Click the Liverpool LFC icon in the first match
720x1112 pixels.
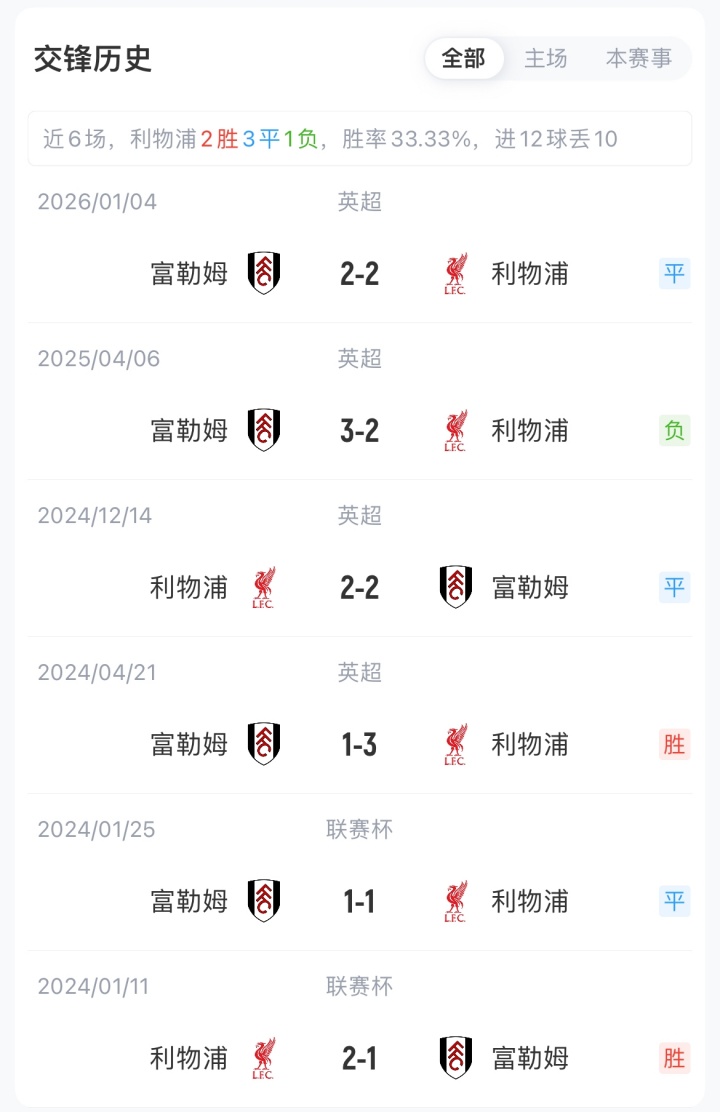click(x=453, y=273)
